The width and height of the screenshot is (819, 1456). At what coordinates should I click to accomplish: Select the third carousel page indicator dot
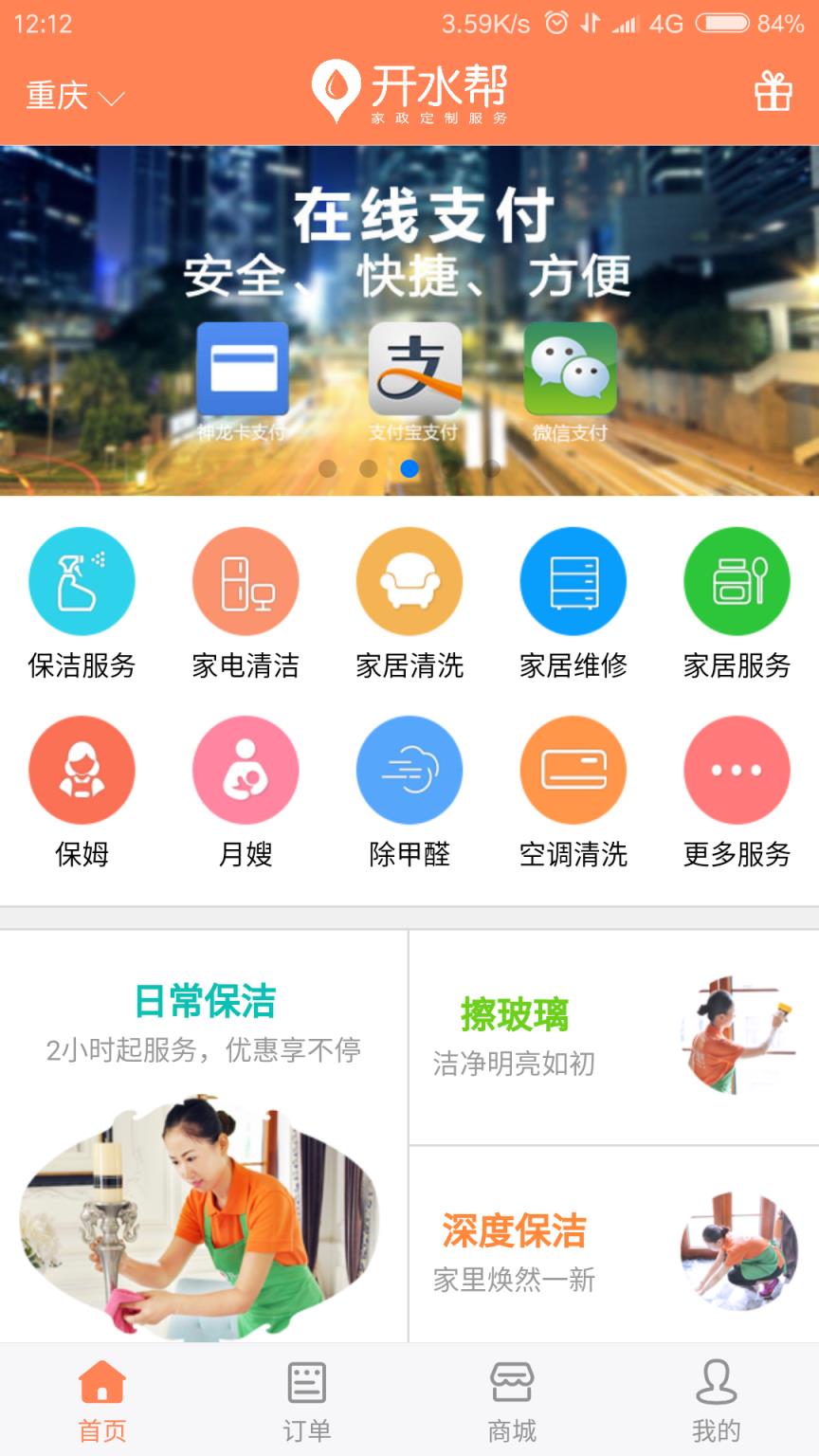point(409,467)
